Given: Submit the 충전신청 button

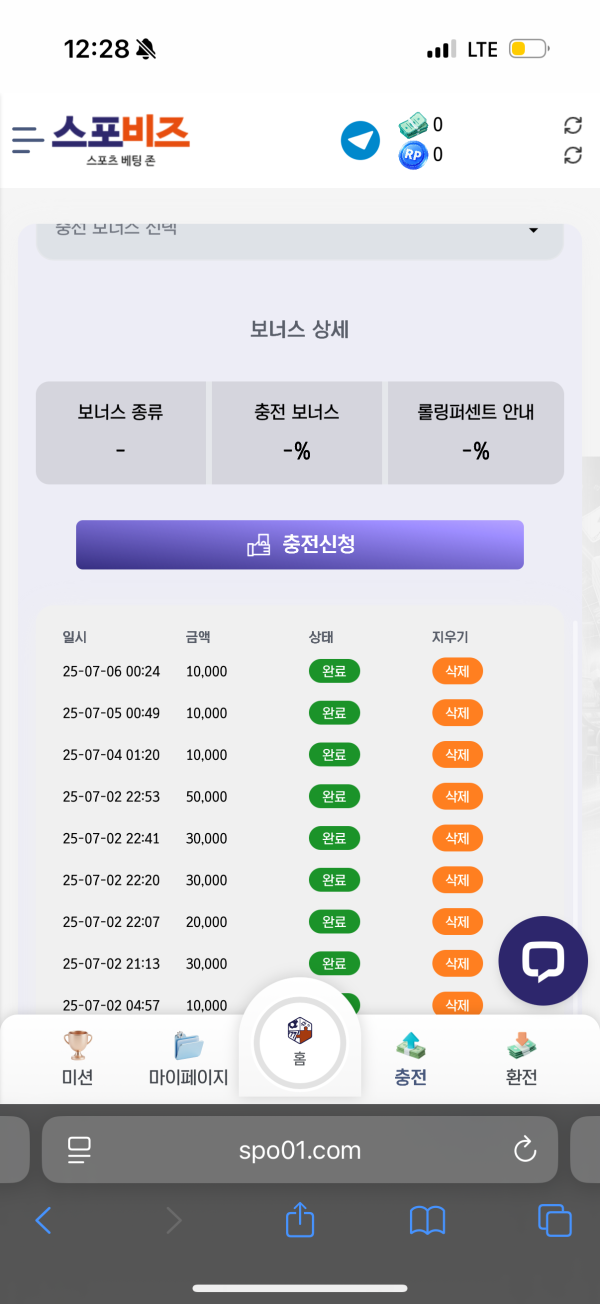Looking at the screenshot, I should click(300, 545).
